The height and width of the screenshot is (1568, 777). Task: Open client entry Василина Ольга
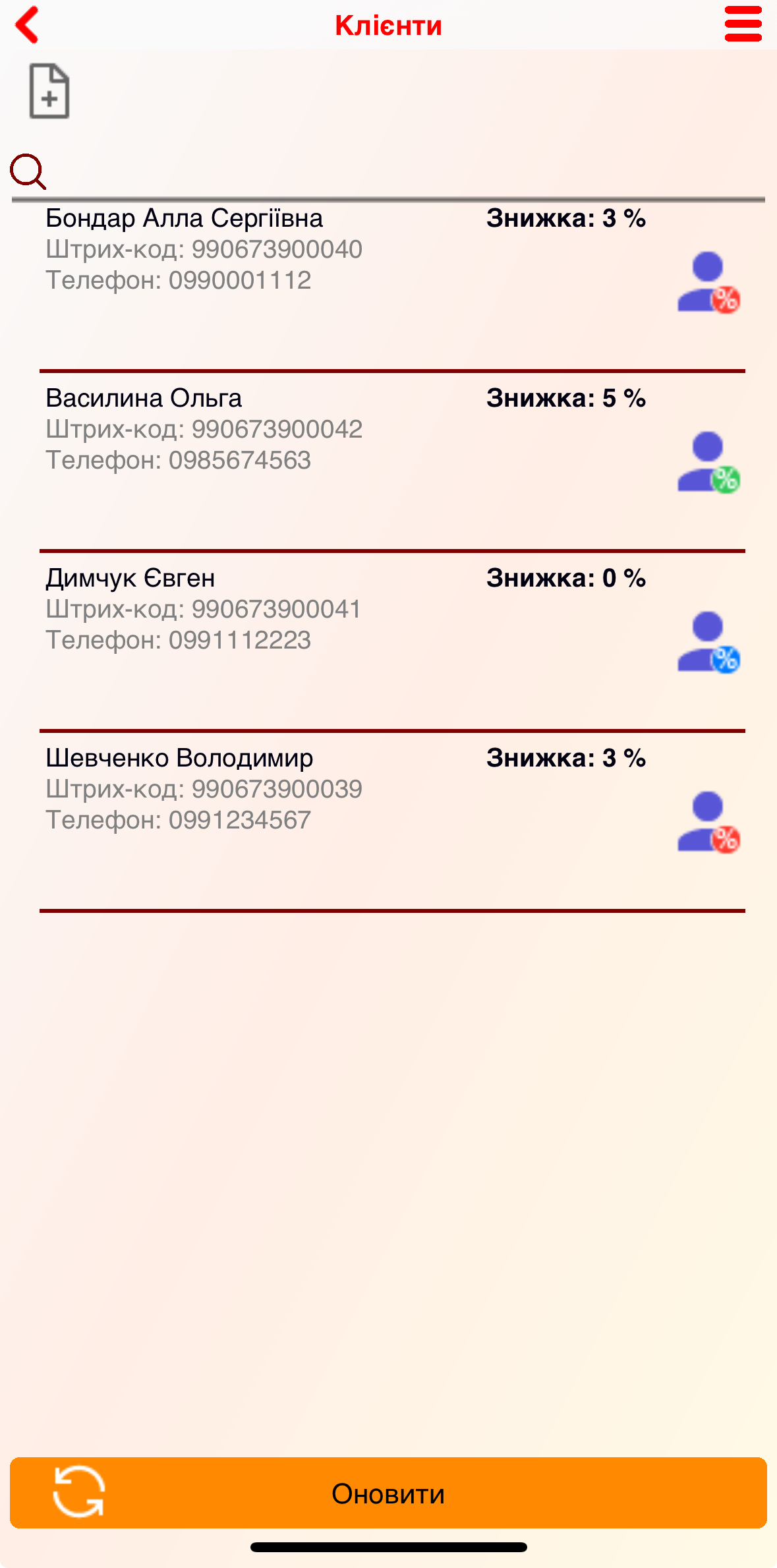144,398
